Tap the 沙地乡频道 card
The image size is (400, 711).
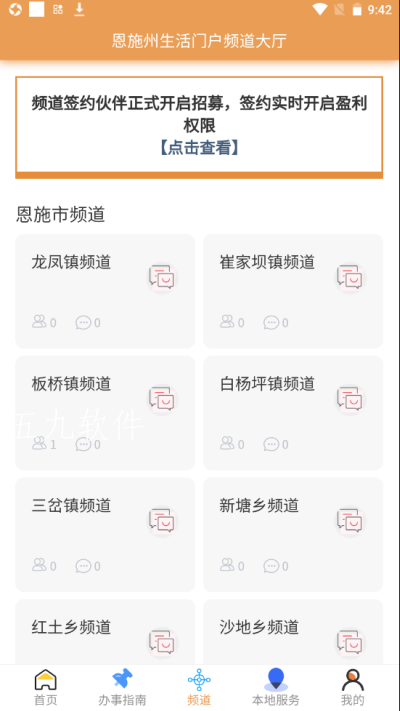(293, 632)
